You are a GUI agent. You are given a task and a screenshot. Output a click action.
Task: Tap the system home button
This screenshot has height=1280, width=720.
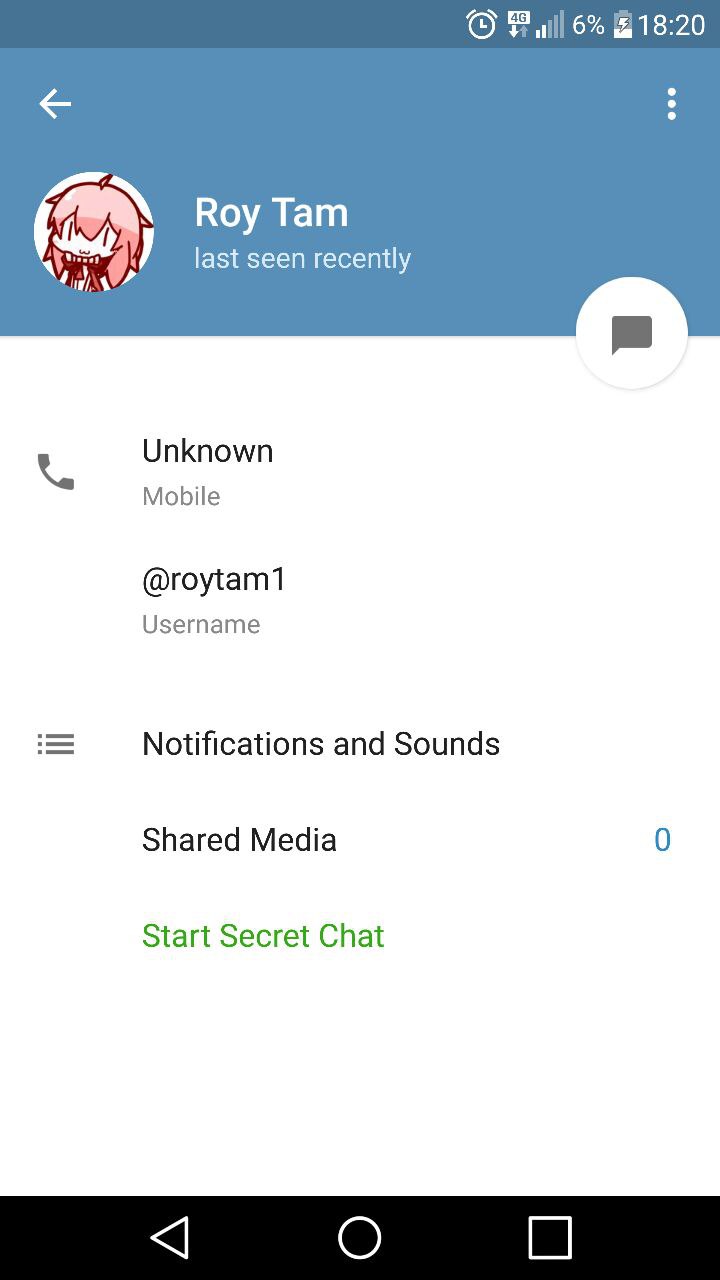[360, 1238]
